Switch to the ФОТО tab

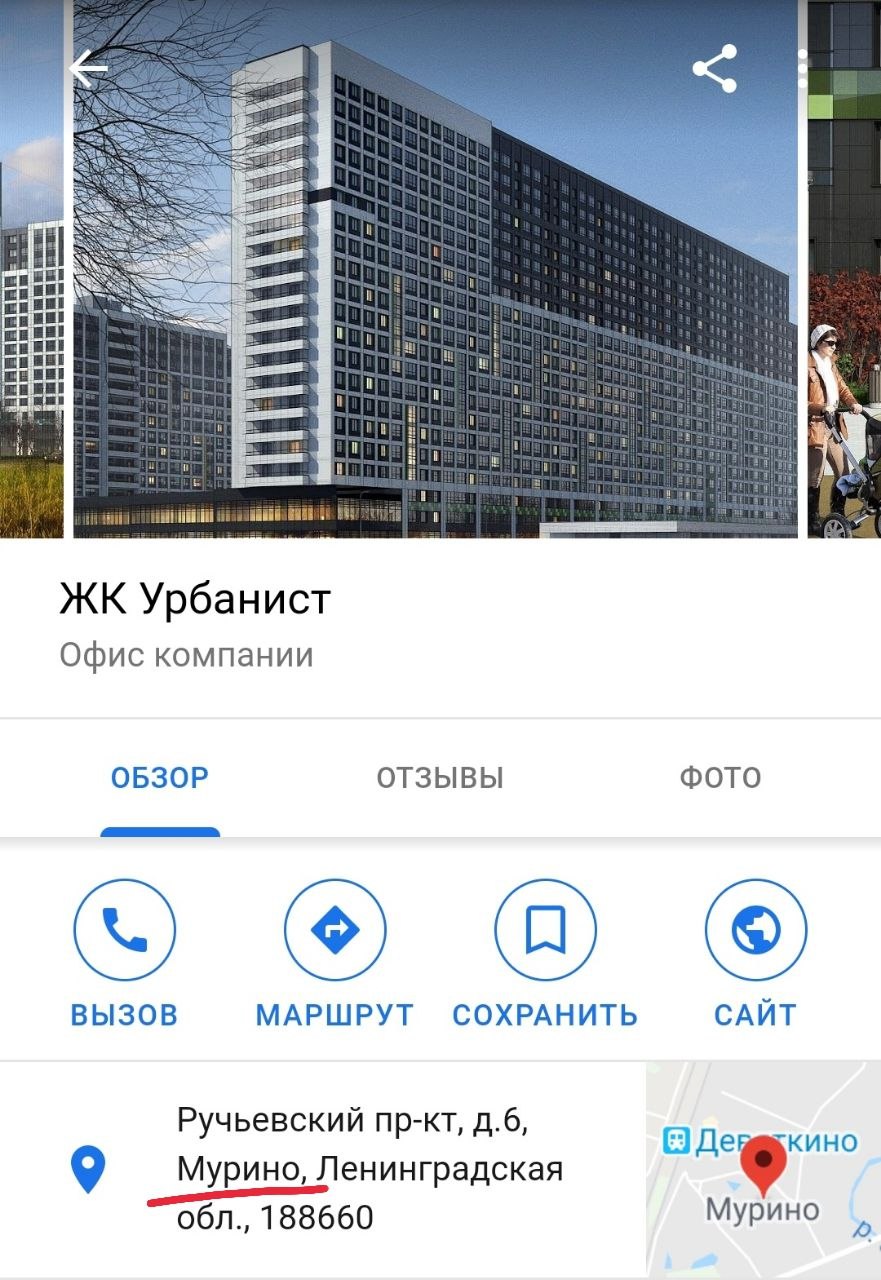click(x=720, y=777)
